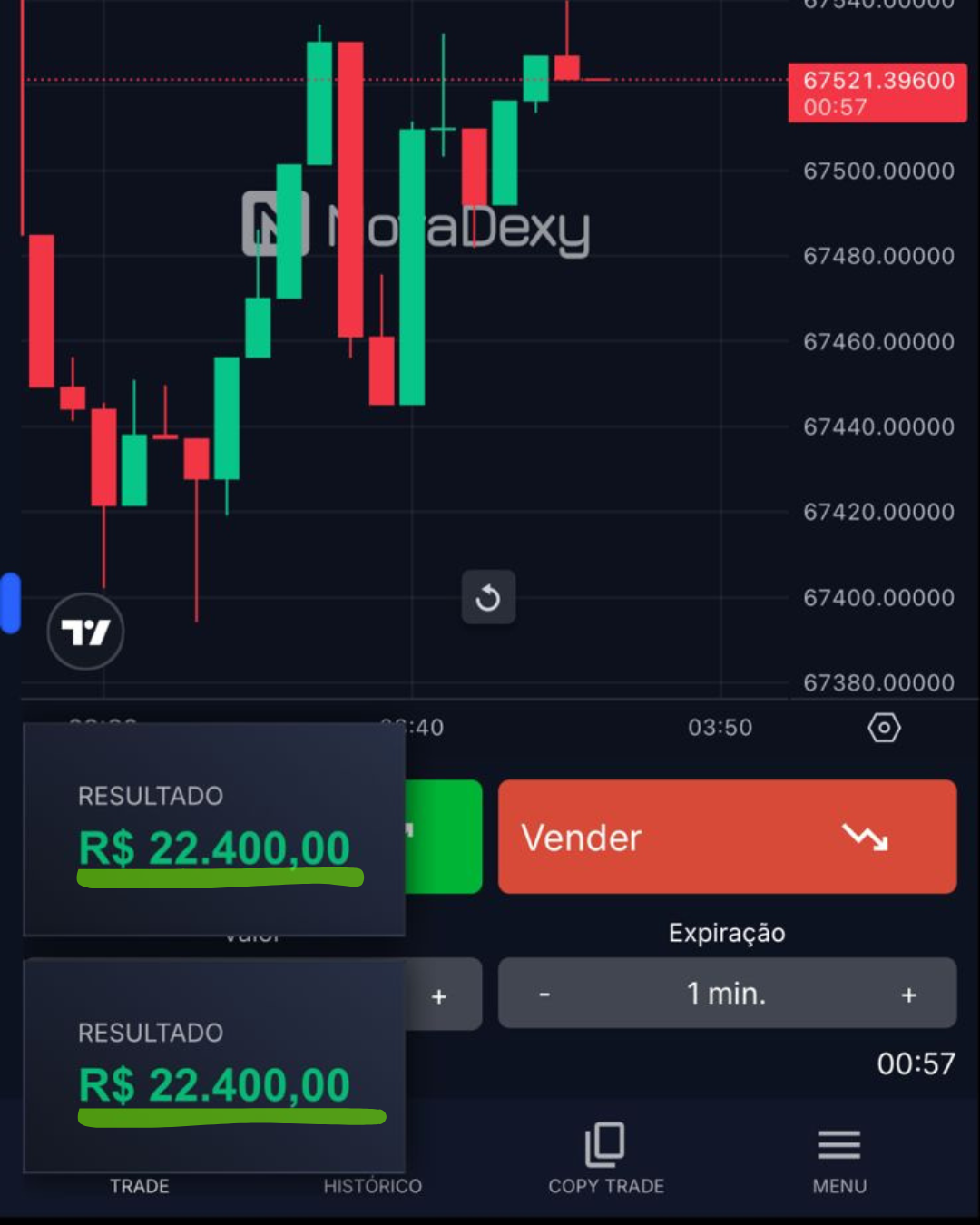Click the downward sell arrow inside Vender
Image resolution: width=980 pixels, height=1225 pixels.
pos(867,837)
